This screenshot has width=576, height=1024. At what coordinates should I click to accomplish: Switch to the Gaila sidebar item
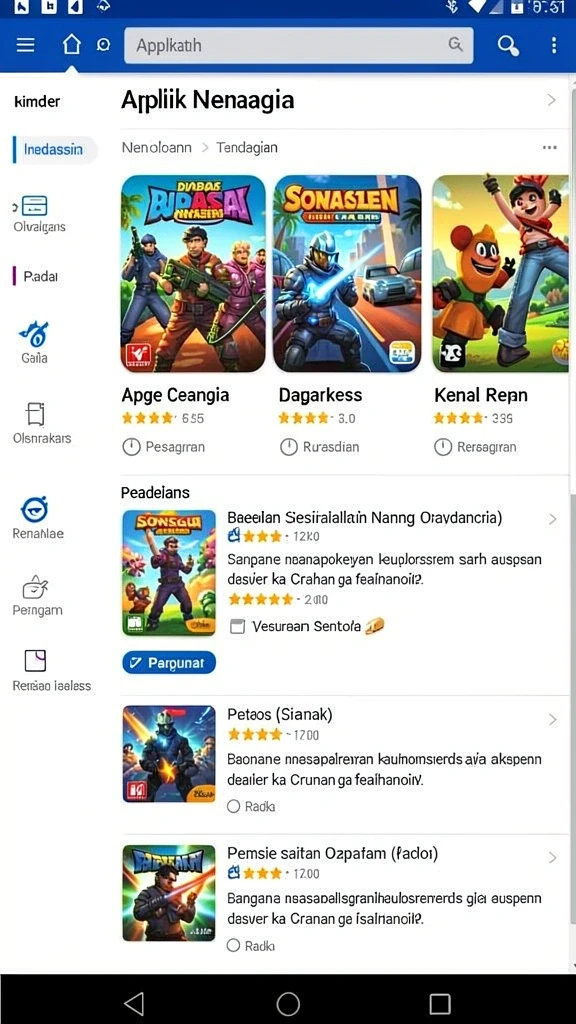tap(34, 343)
